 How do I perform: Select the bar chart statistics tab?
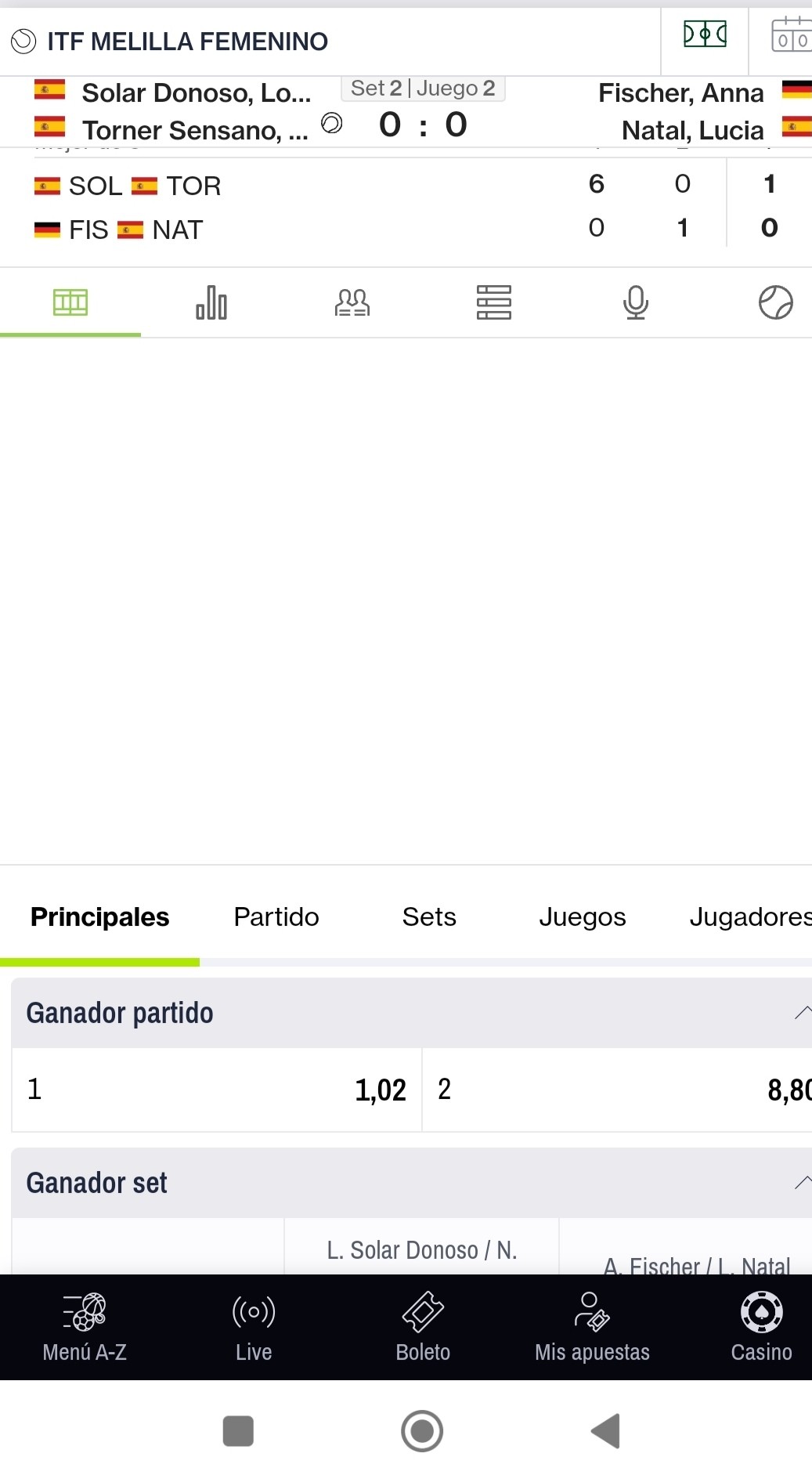click(211, 302)
